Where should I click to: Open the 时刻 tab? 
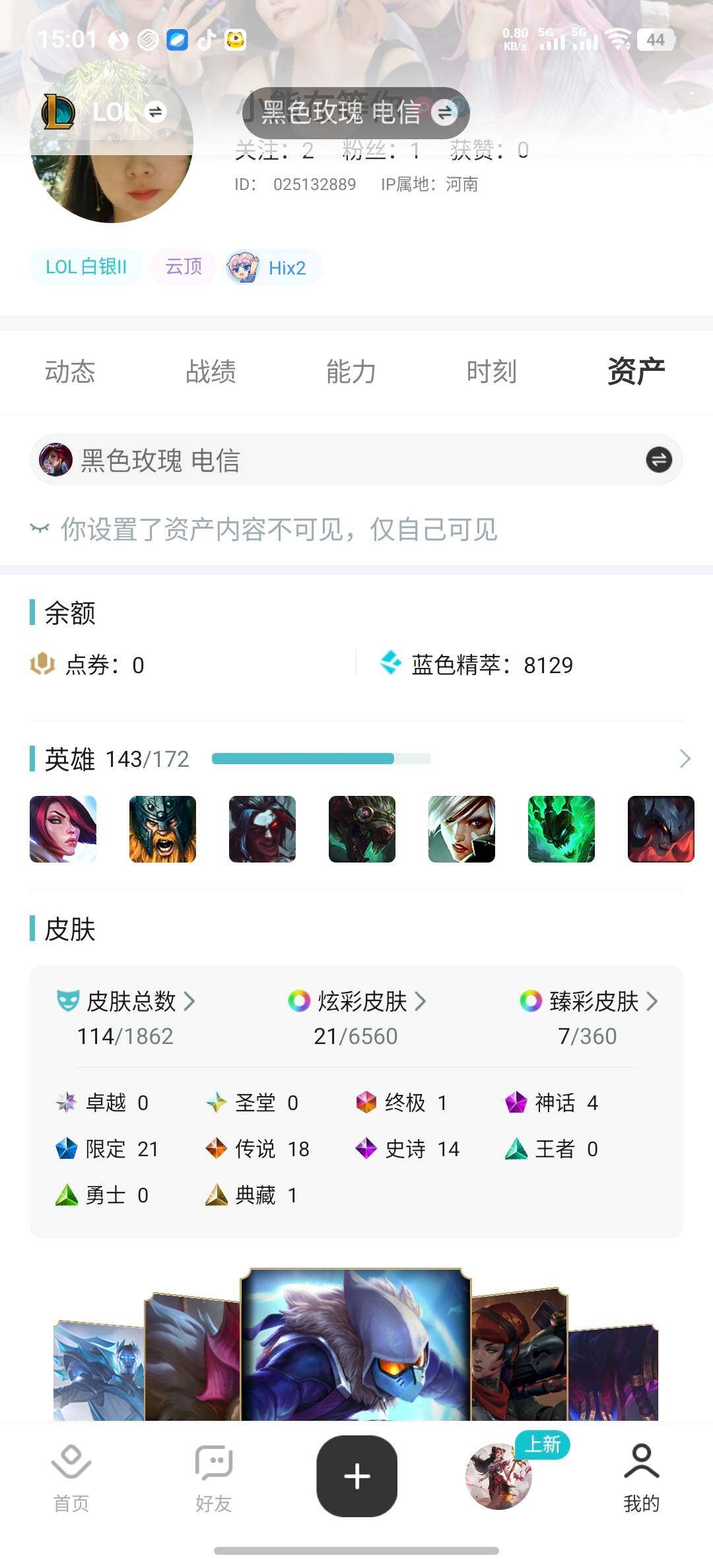pos(491,372)
